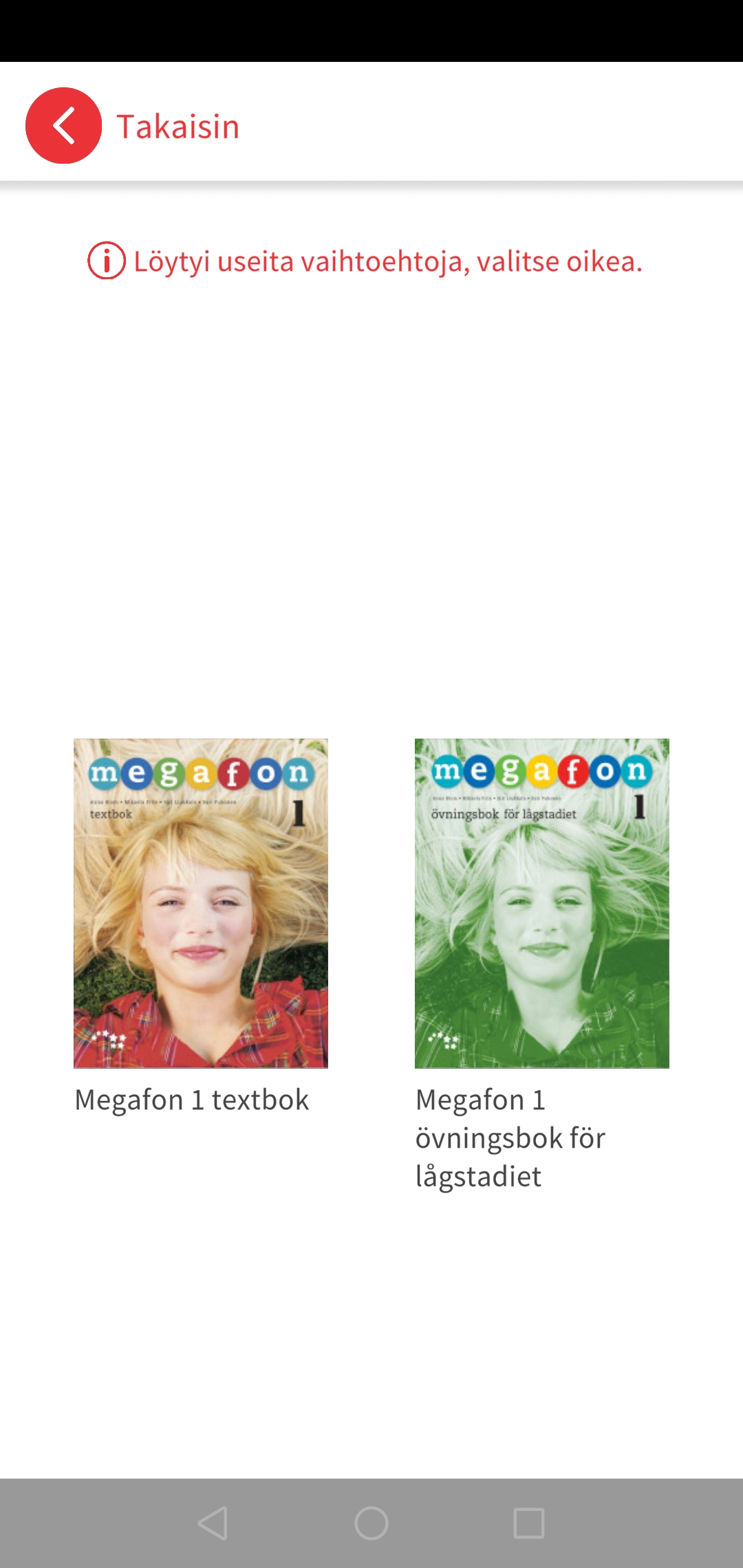Open the recent apps overview
The height and width of the screenshot is (1568, 743).
tap(529, 1523)
